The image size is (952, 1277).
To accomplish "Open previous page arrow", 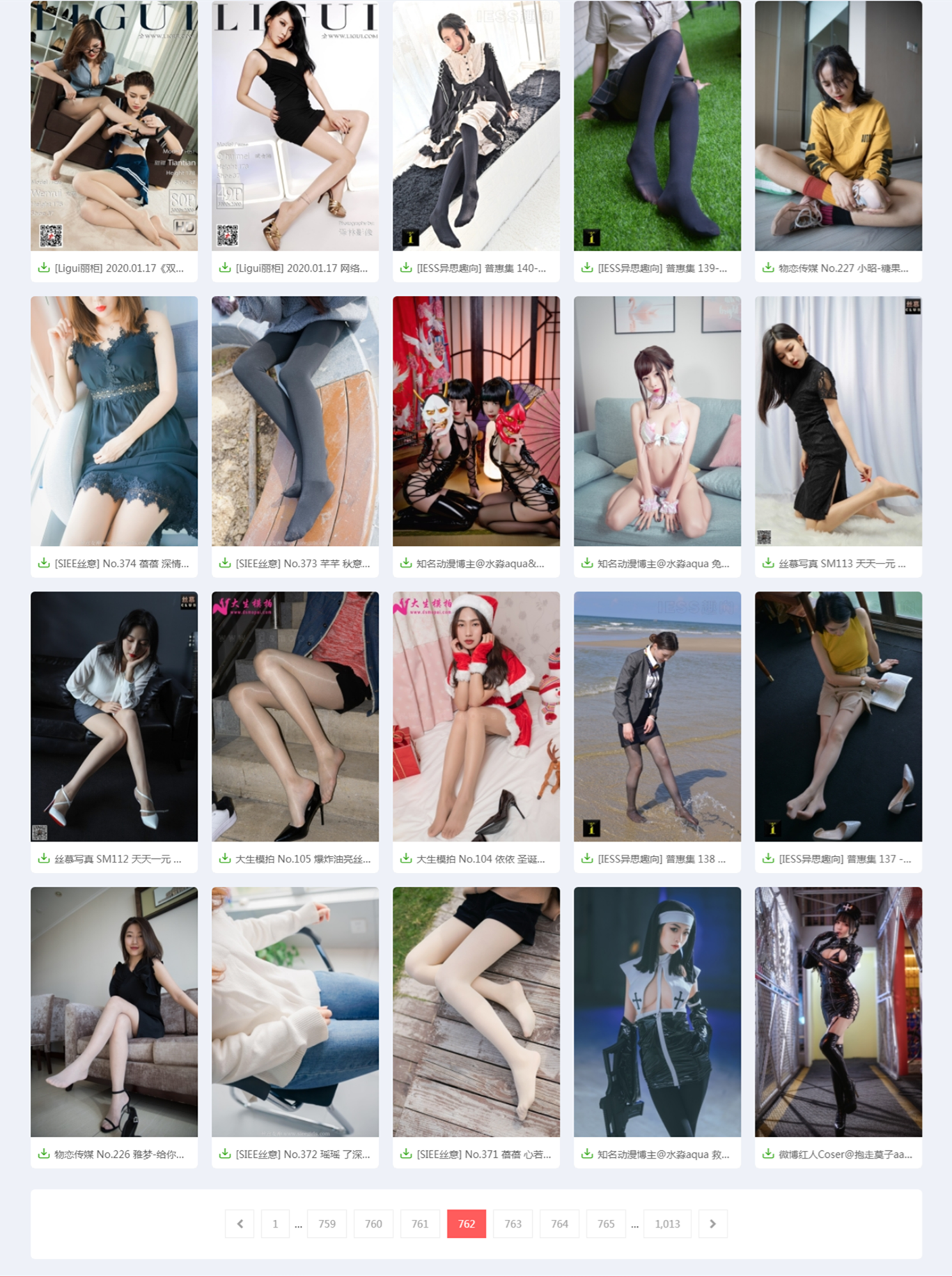I will (240, 1224).
